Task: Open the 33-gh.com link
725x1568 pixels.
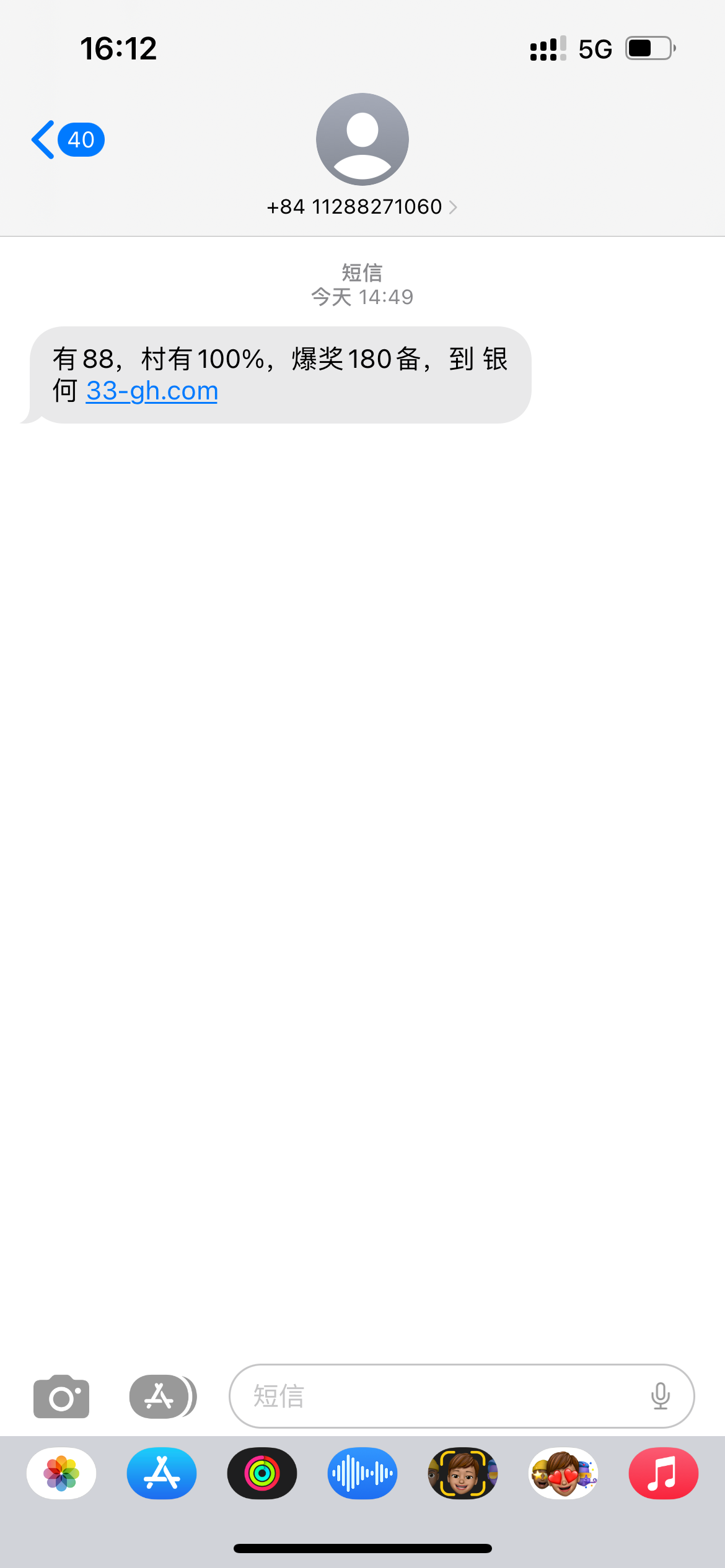Action: tap(152, 391)
